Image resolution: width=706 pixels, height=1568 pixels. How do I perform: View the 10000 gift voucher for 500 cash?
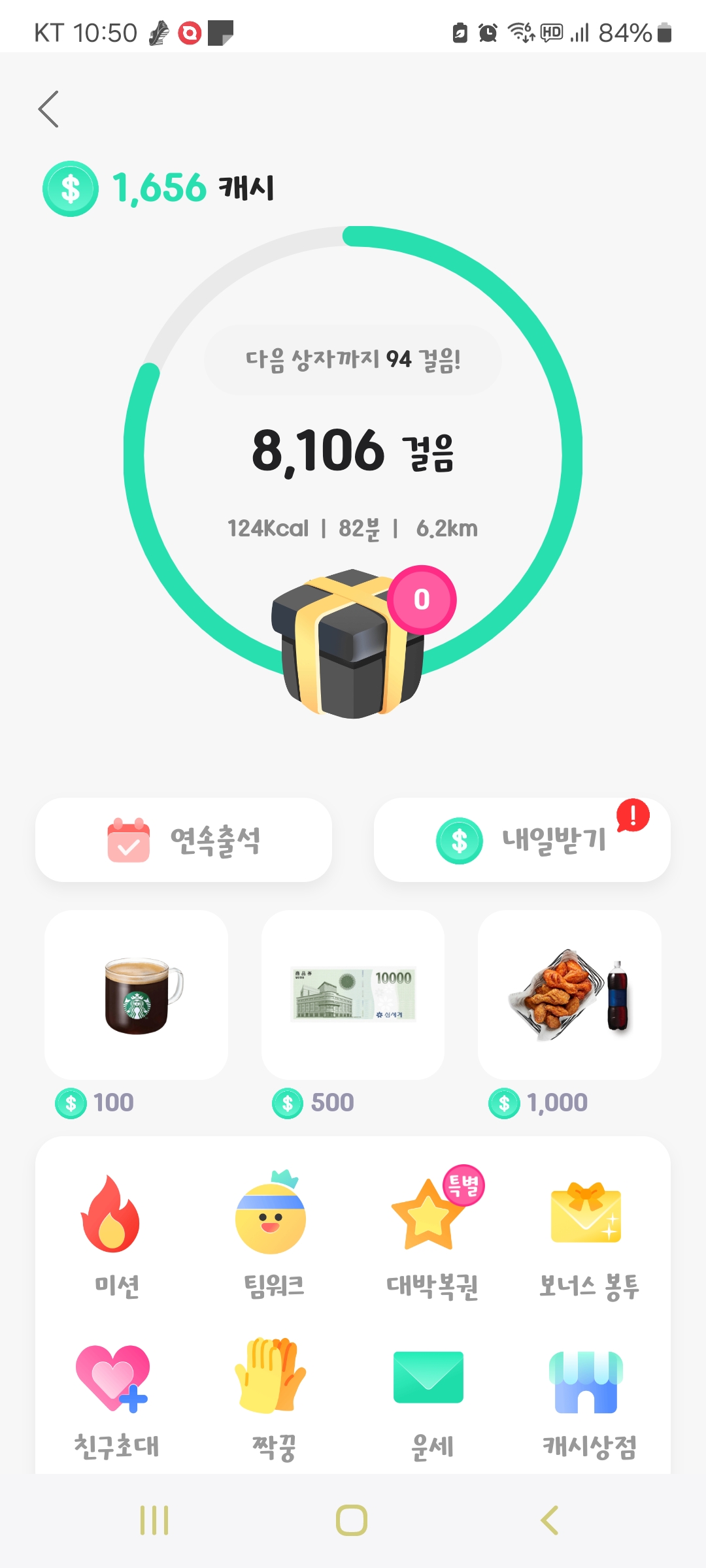coord(353,995)
